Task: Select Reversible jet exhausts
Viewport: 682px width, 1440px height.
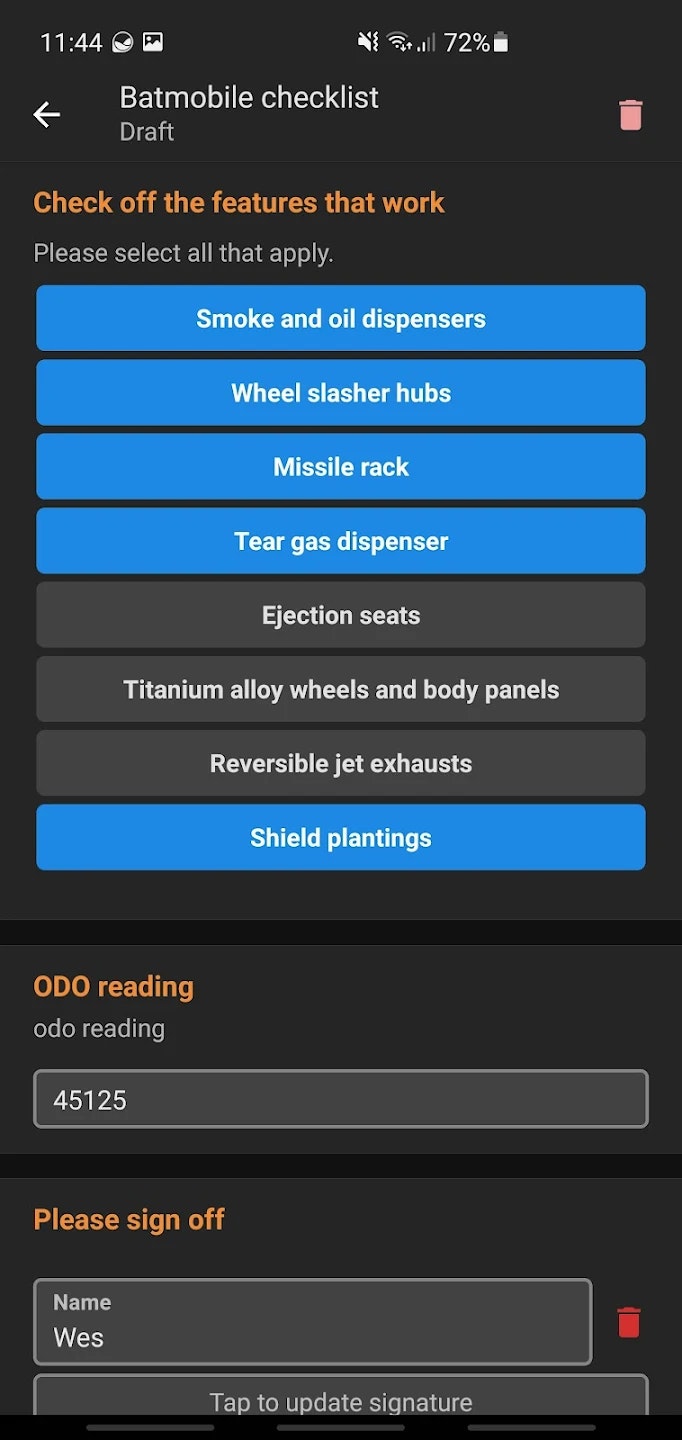Action: pyautogui.click(x=341, y=763)
